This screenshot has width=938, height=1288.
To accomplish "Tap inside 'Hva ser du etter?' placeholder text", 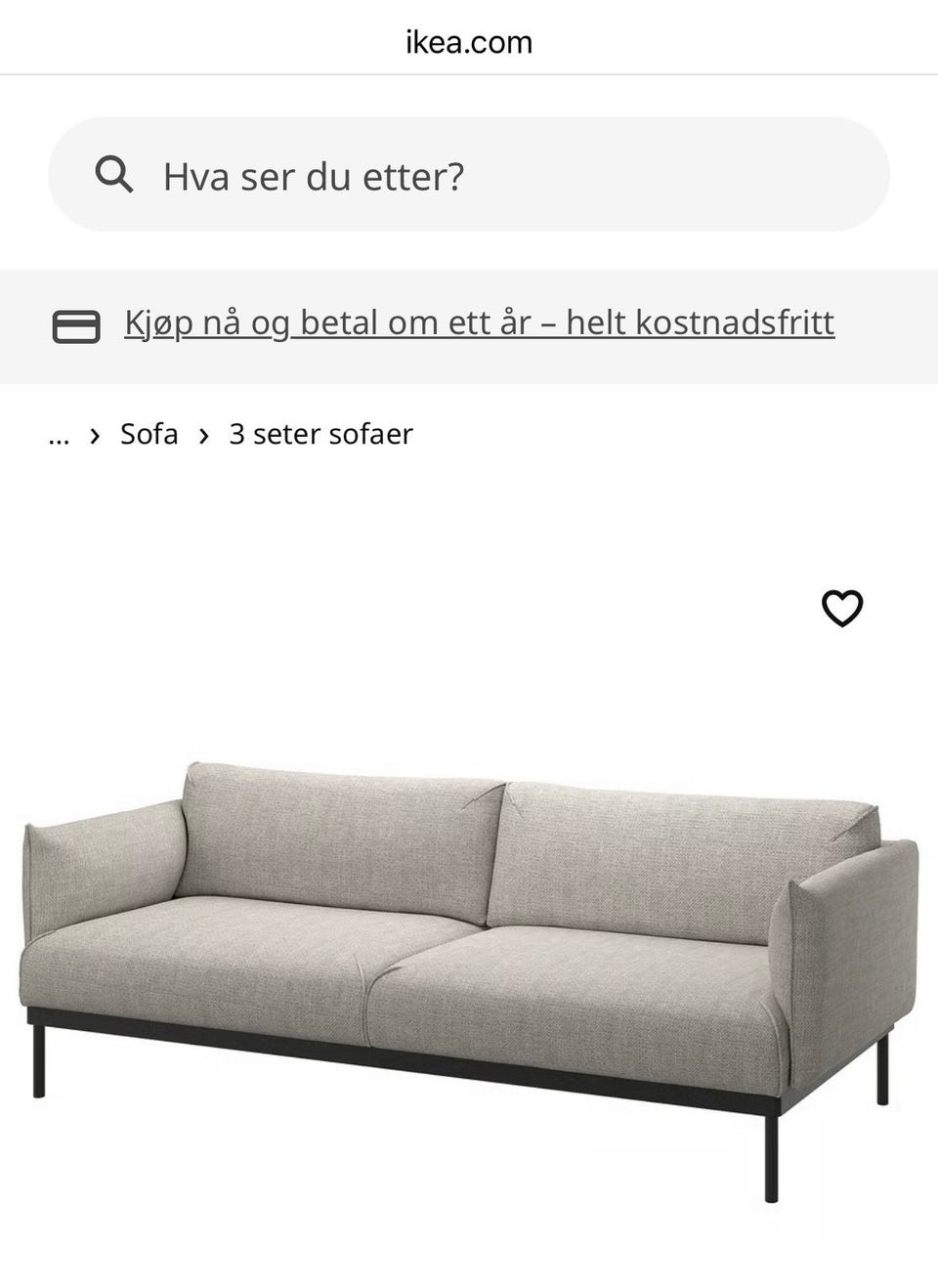I will tap(313, 176).
